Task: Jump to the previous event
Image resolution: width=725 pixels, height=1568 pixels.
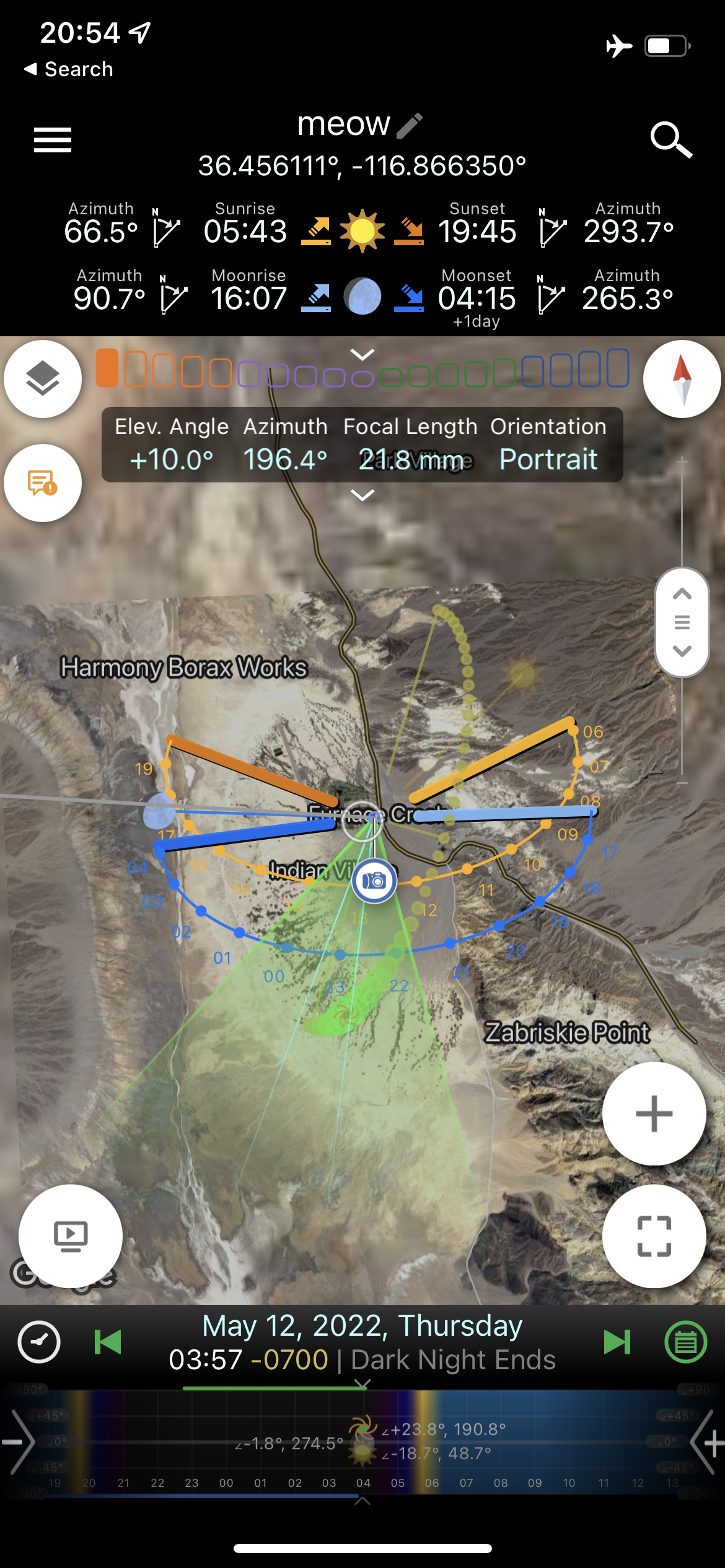Action: click(x=108, y=1342)
